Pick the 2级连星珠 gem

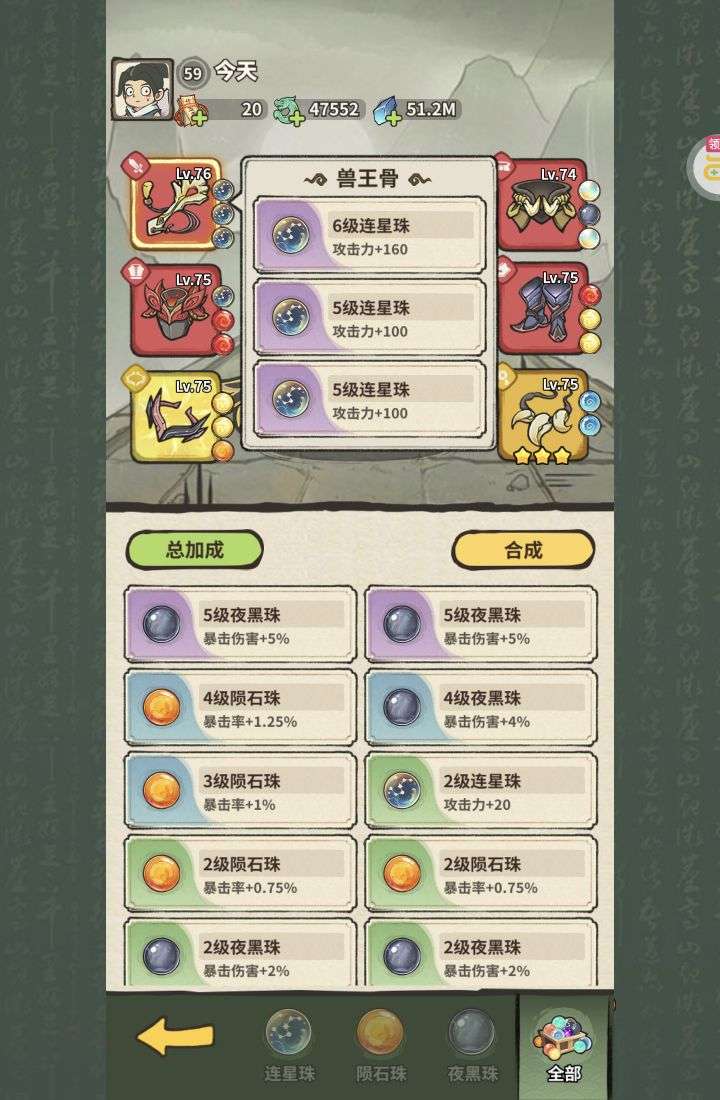click(x=480, y=791)
